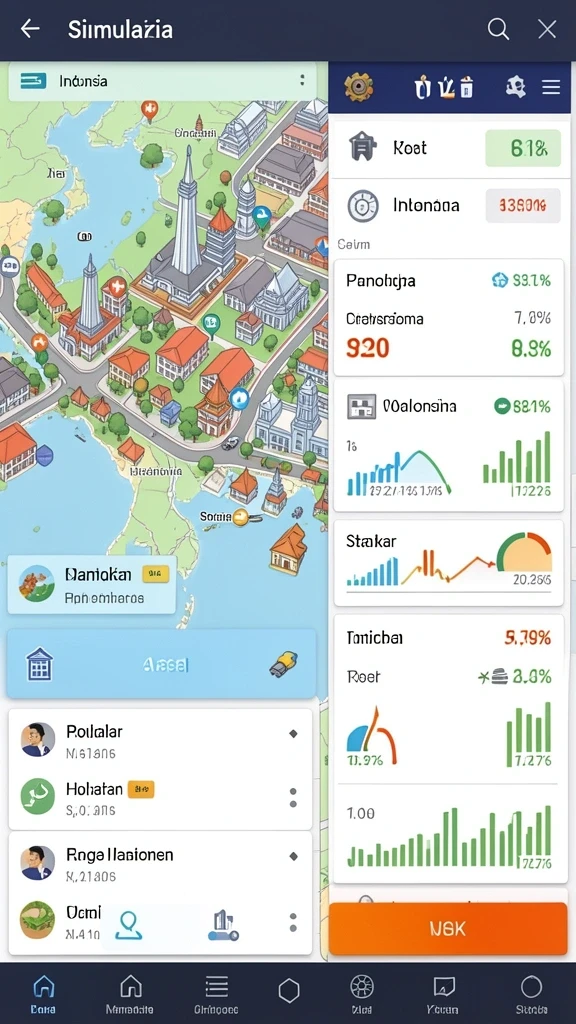Open the Rolalar list row
The height and width of the screenshot is (1024, 576).
(160, 741)
